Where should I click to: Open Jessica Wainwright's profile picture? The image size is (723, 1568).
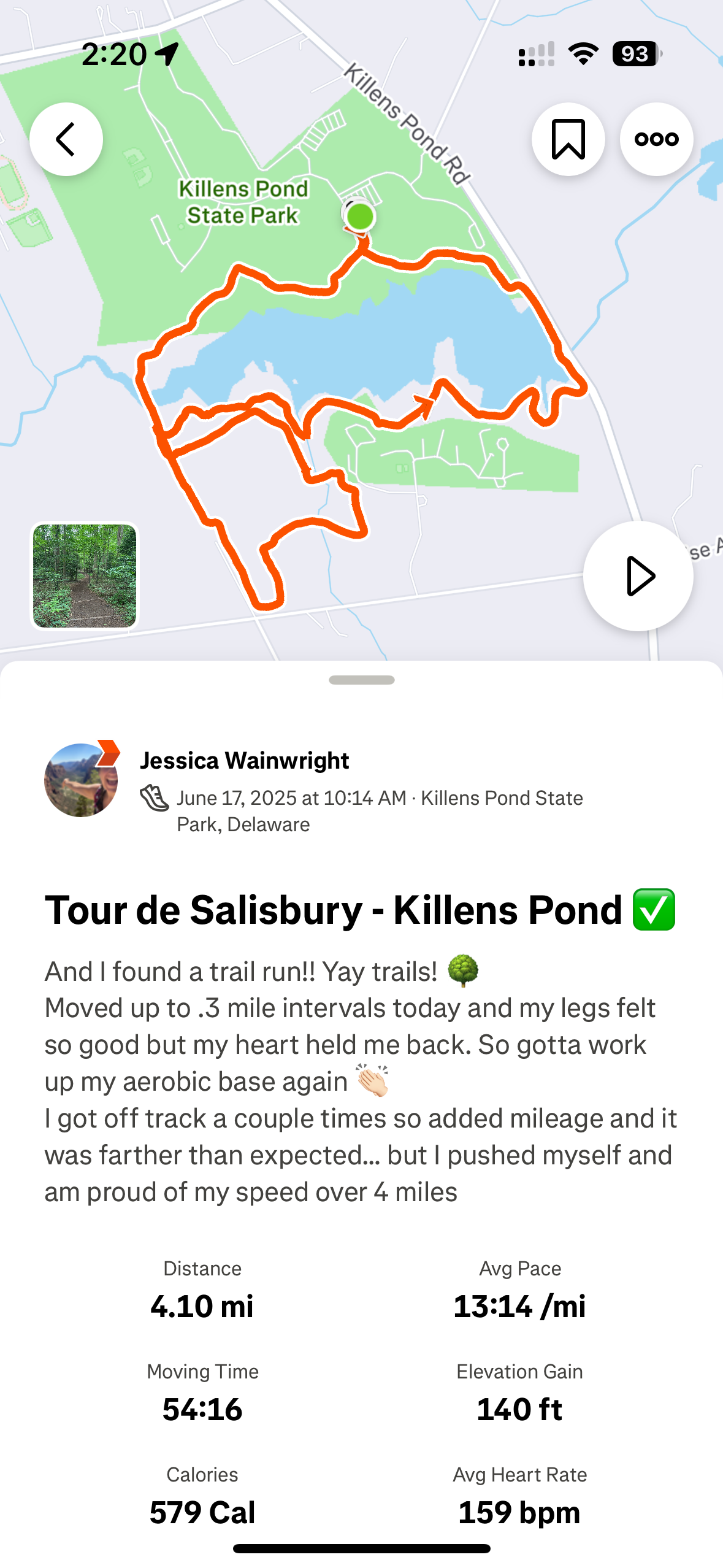(81, 780)
